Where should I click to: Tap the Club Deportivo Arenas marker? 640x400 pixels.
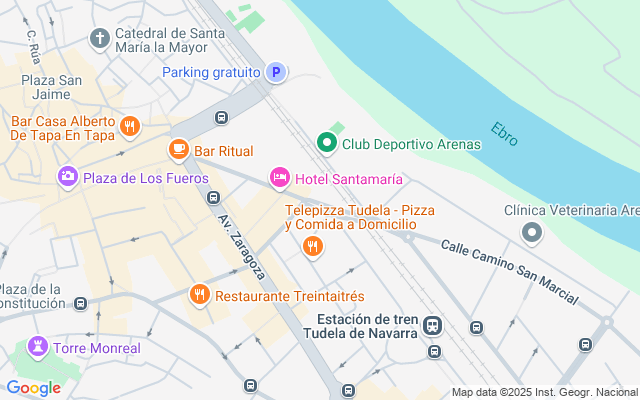pyautogui.click(x=326, y=144)
